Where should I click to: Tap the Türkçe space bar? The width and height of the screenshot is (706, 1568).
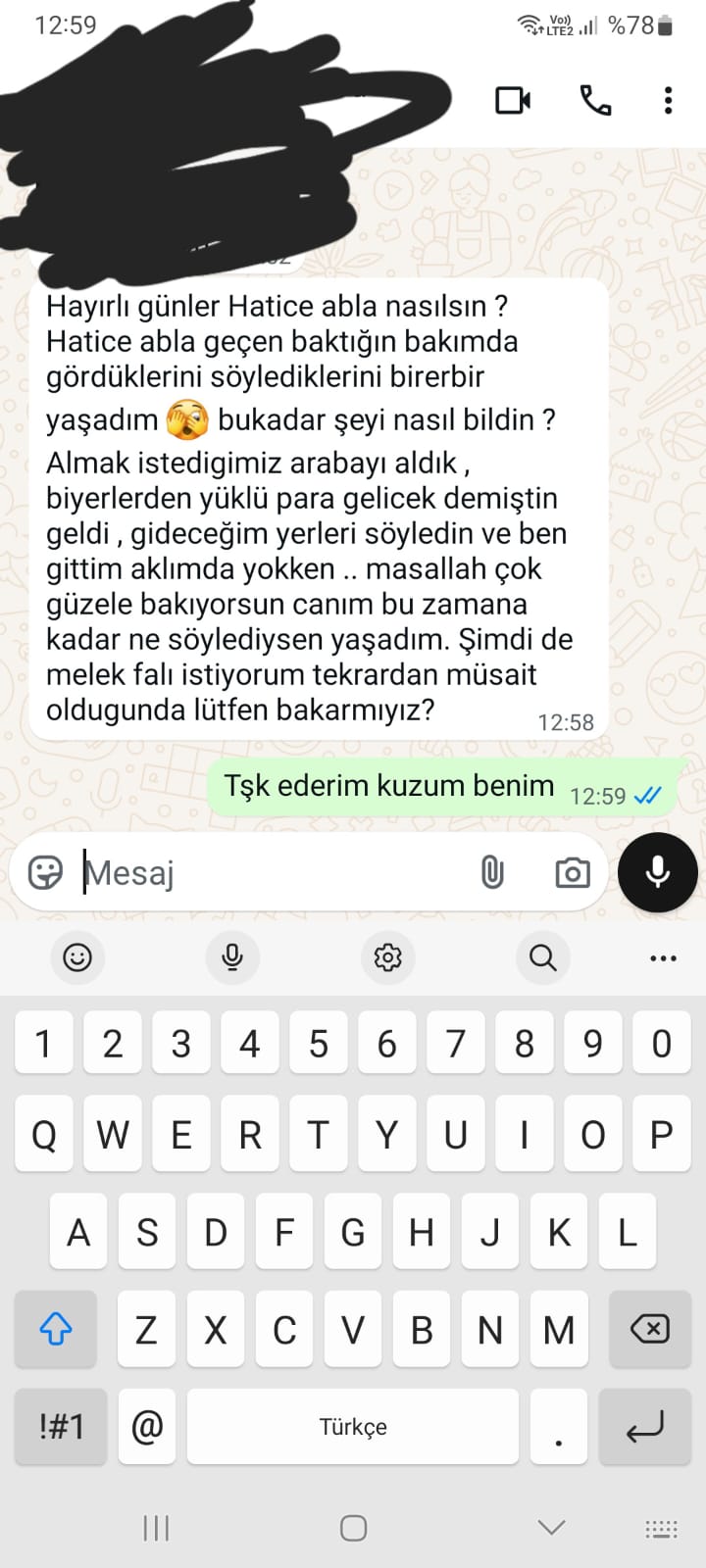pyautogui.click(x=353, y=1426)
